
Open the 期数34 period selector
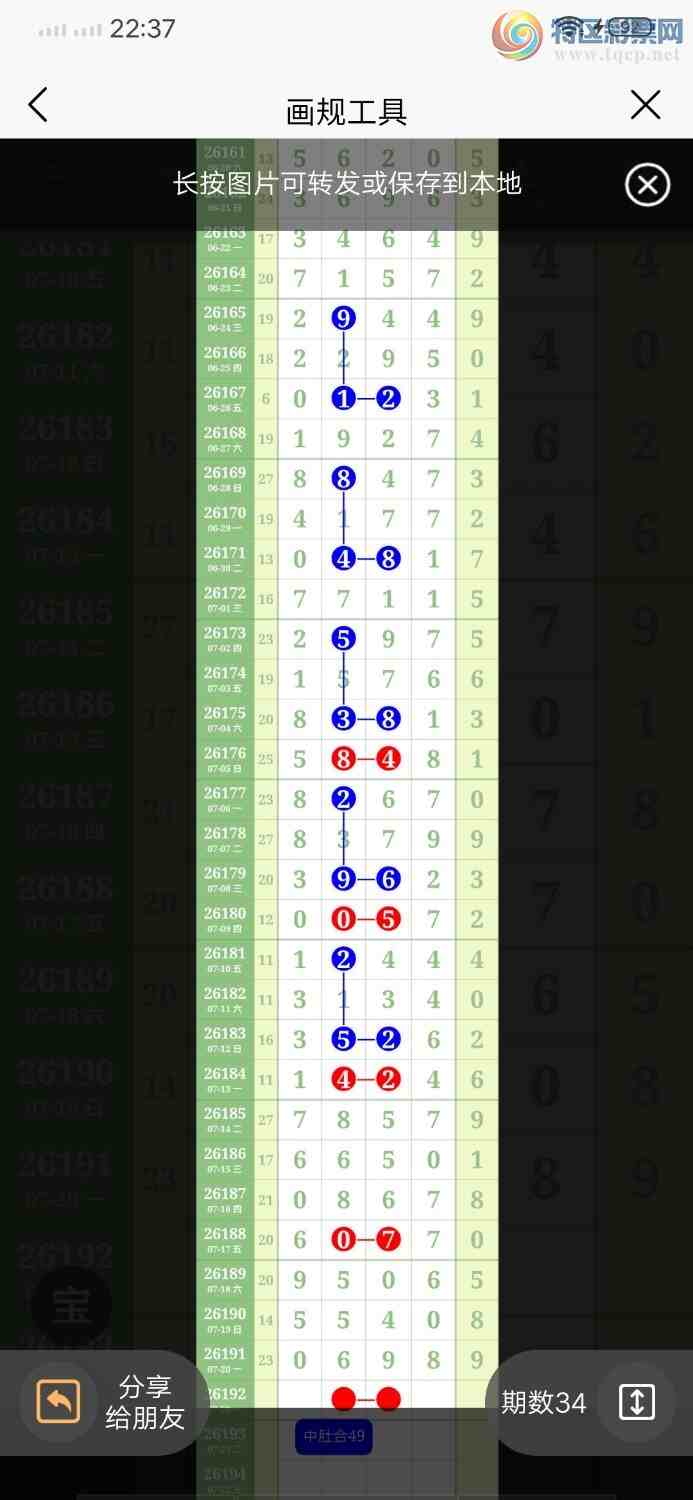[x=589, y=1402]
